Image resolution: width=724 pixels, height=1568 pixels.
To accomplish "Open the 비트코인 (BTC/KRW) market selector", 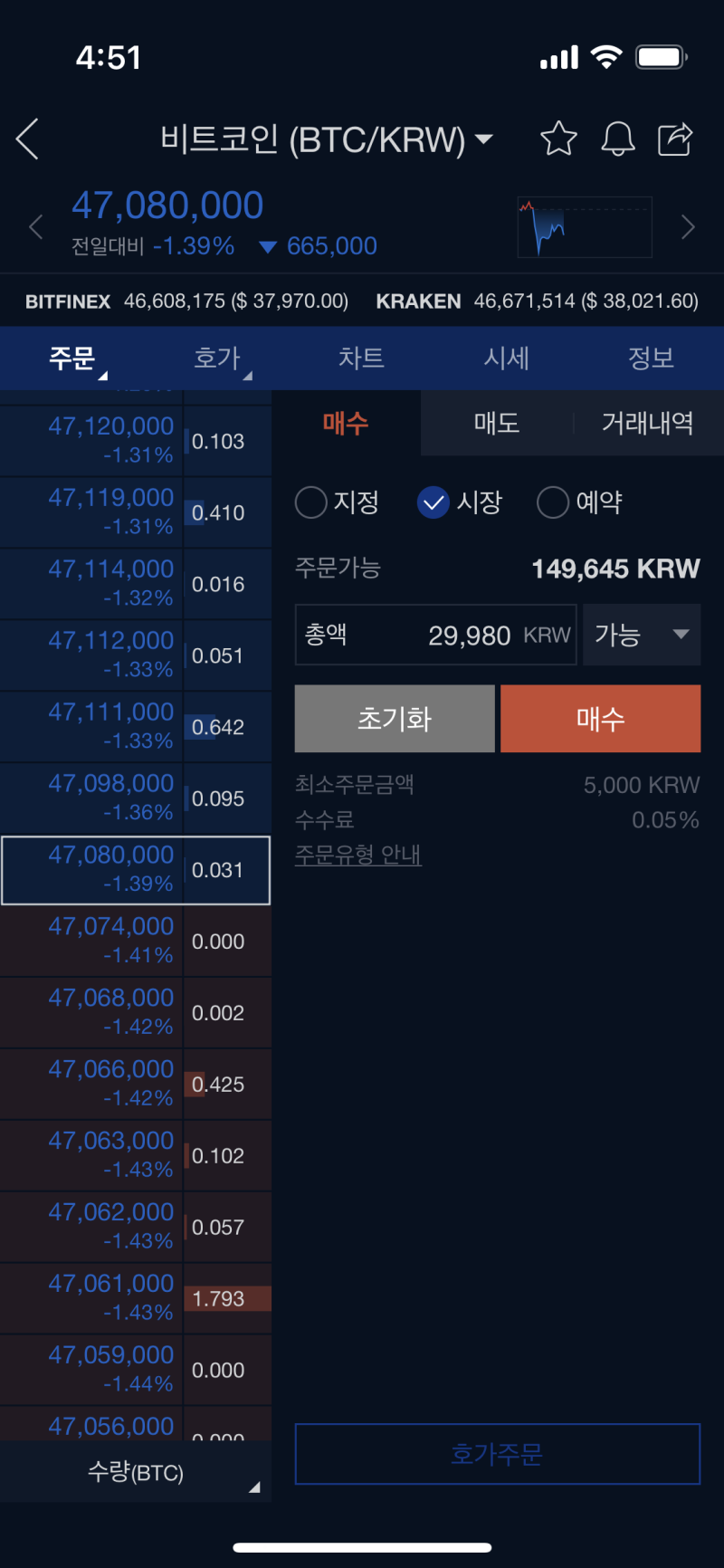I will click(x=327, y=139).
